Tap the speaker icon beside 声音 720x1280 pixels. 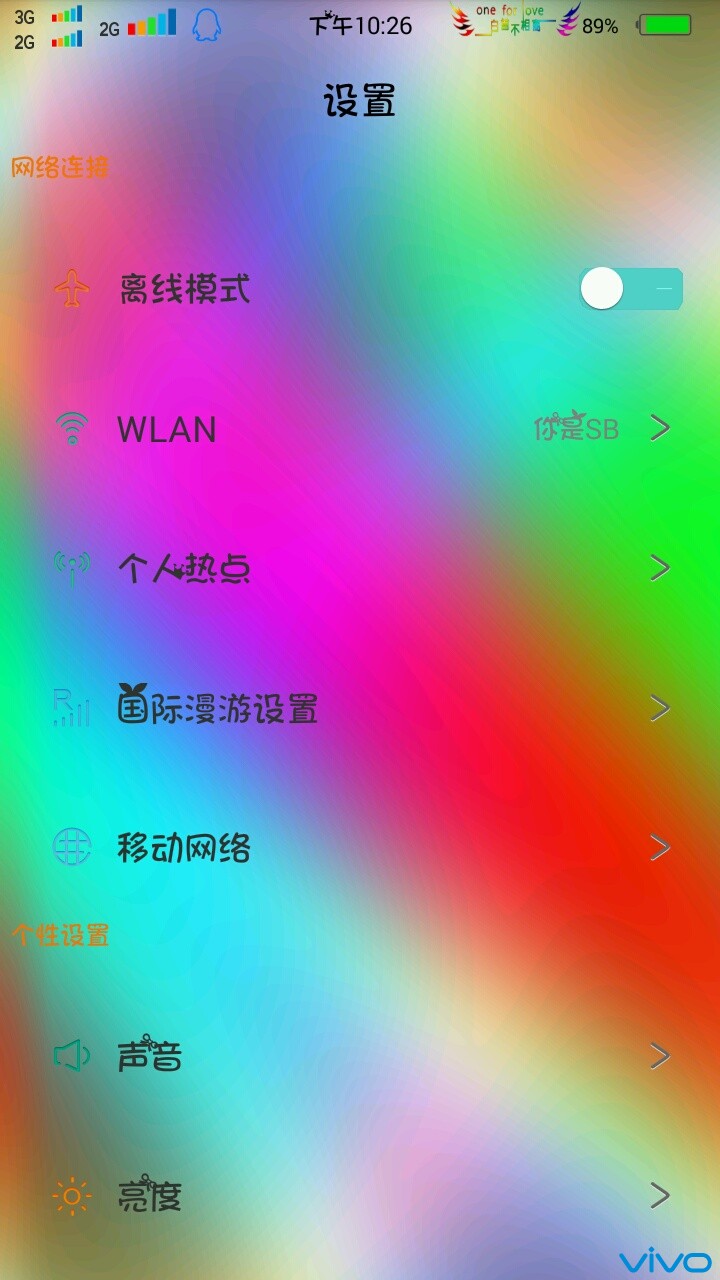(70, 1055)
